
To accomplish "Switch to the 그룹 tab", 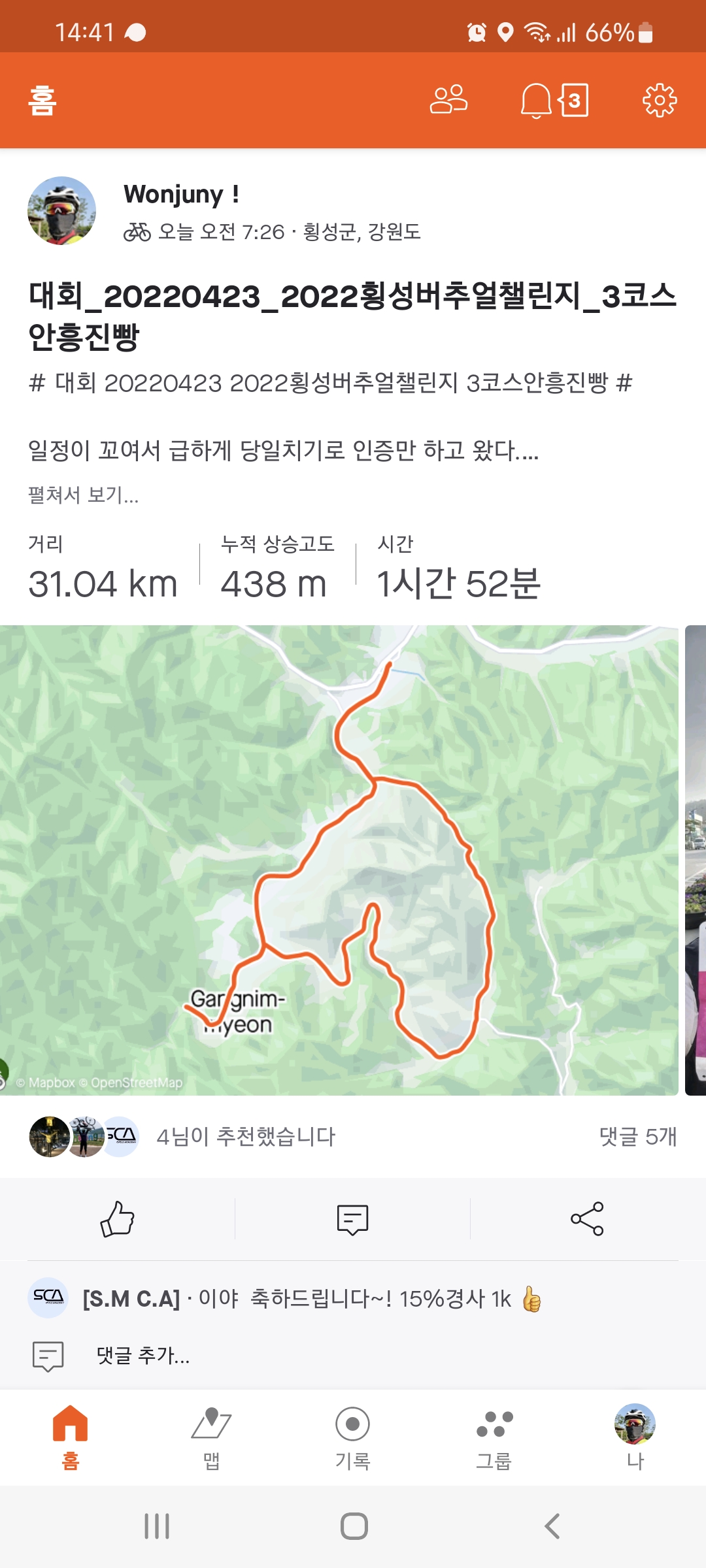I will pos(494,1437).
